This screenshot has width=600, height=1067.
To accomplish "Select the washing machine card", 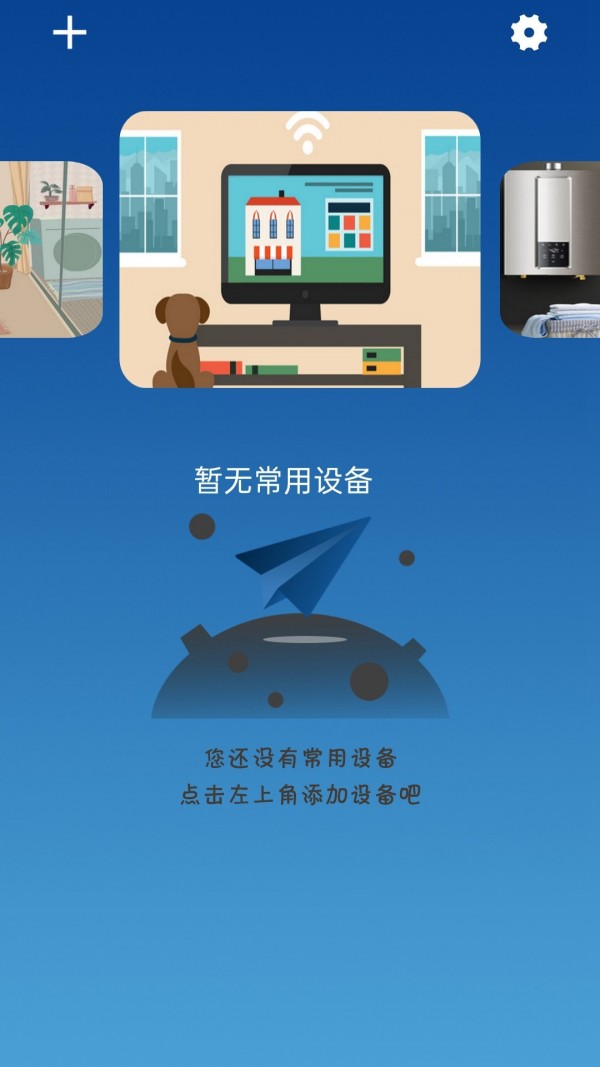I will (x=50, y=249).
